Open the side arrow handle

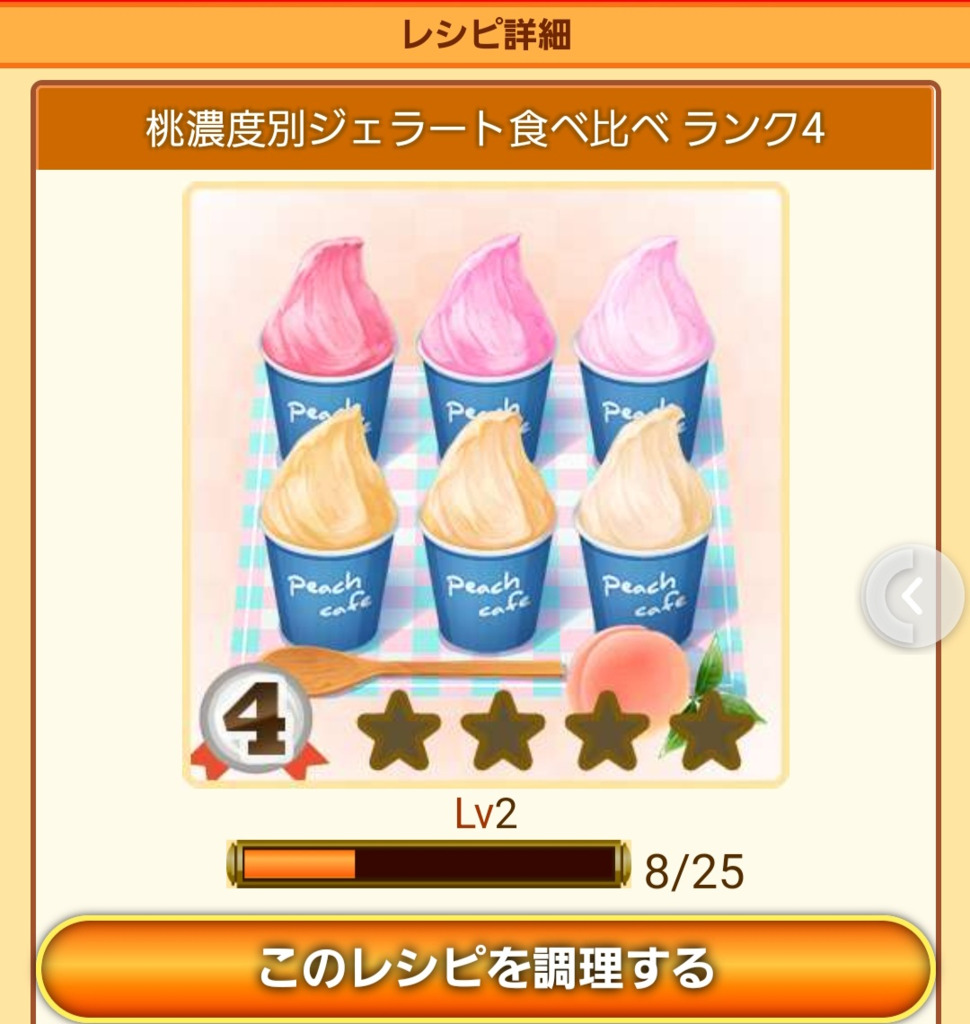click(x=912, y=596)
